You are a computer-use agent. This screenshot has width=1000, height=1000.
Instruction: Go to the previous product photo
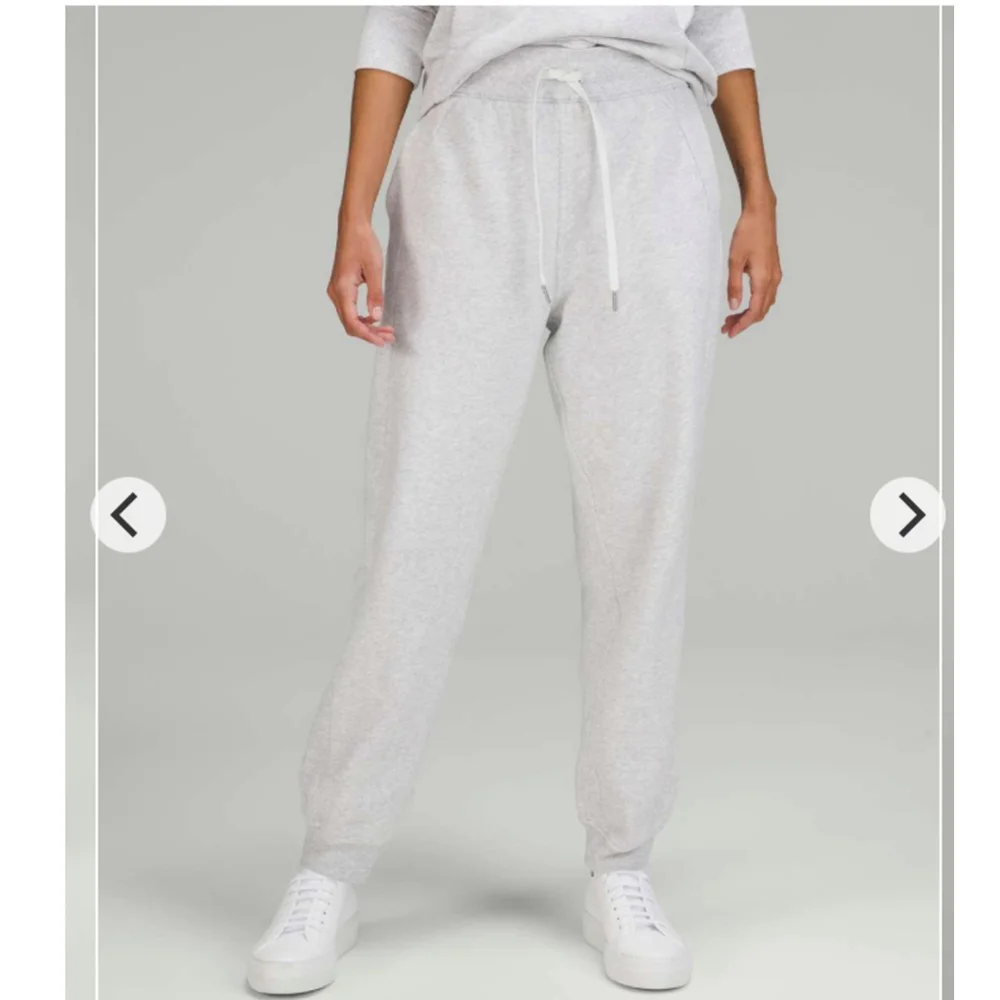pyautogui.click(x=127, y=515)
